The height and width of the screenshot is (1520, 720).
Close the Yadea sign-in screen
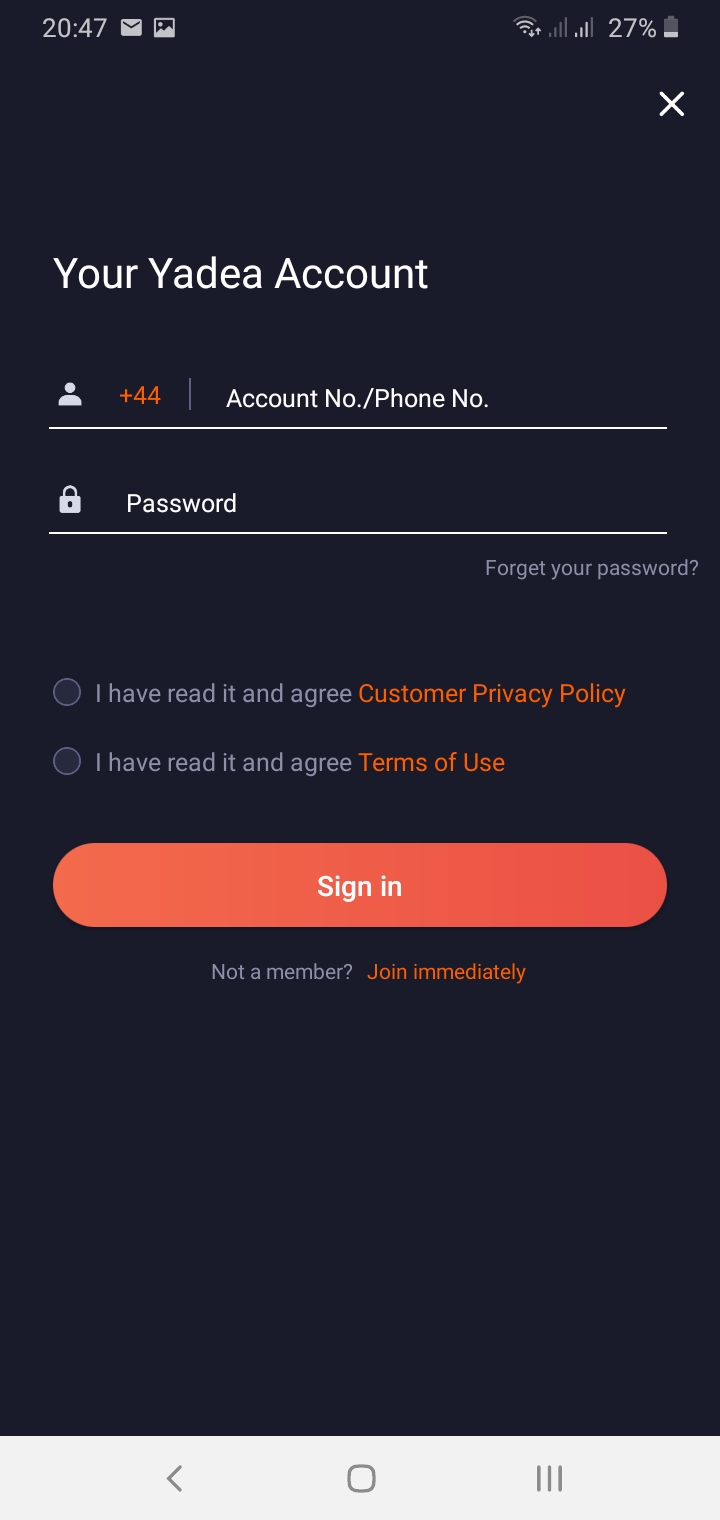671,104
